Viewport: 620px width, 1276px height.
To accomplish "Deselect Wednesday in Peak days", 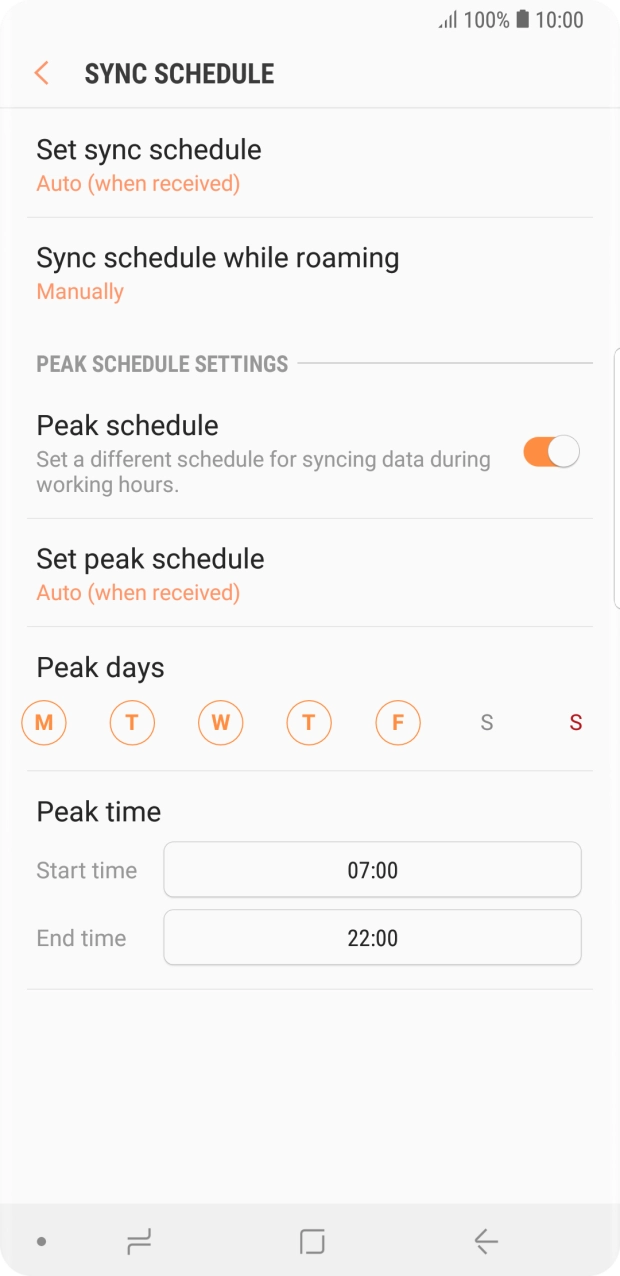I will (x=221, y=722).
